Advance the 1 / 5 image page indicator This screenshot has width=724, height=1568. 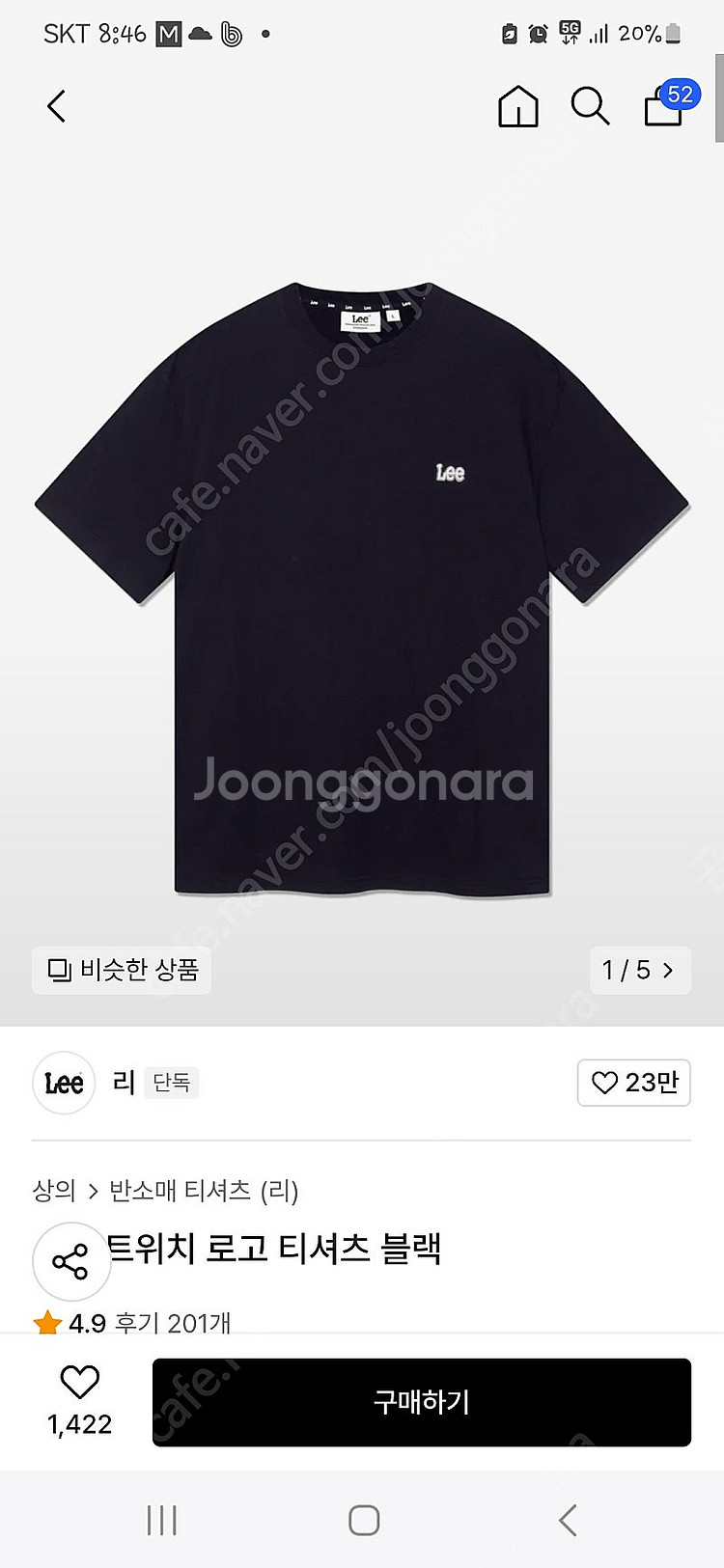coord(640,970)
